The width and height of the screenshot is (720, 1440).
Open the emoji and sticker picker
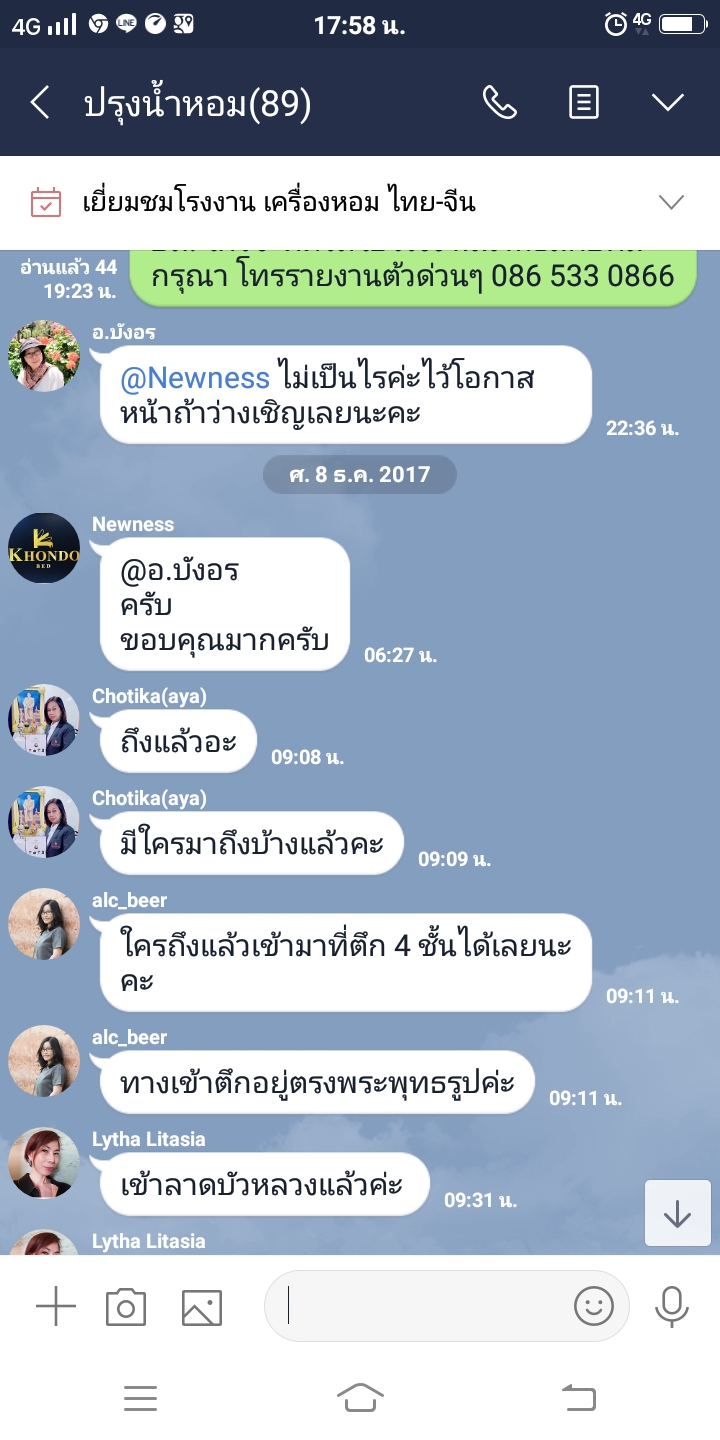pyautogui.click(x=593, y=1306)
